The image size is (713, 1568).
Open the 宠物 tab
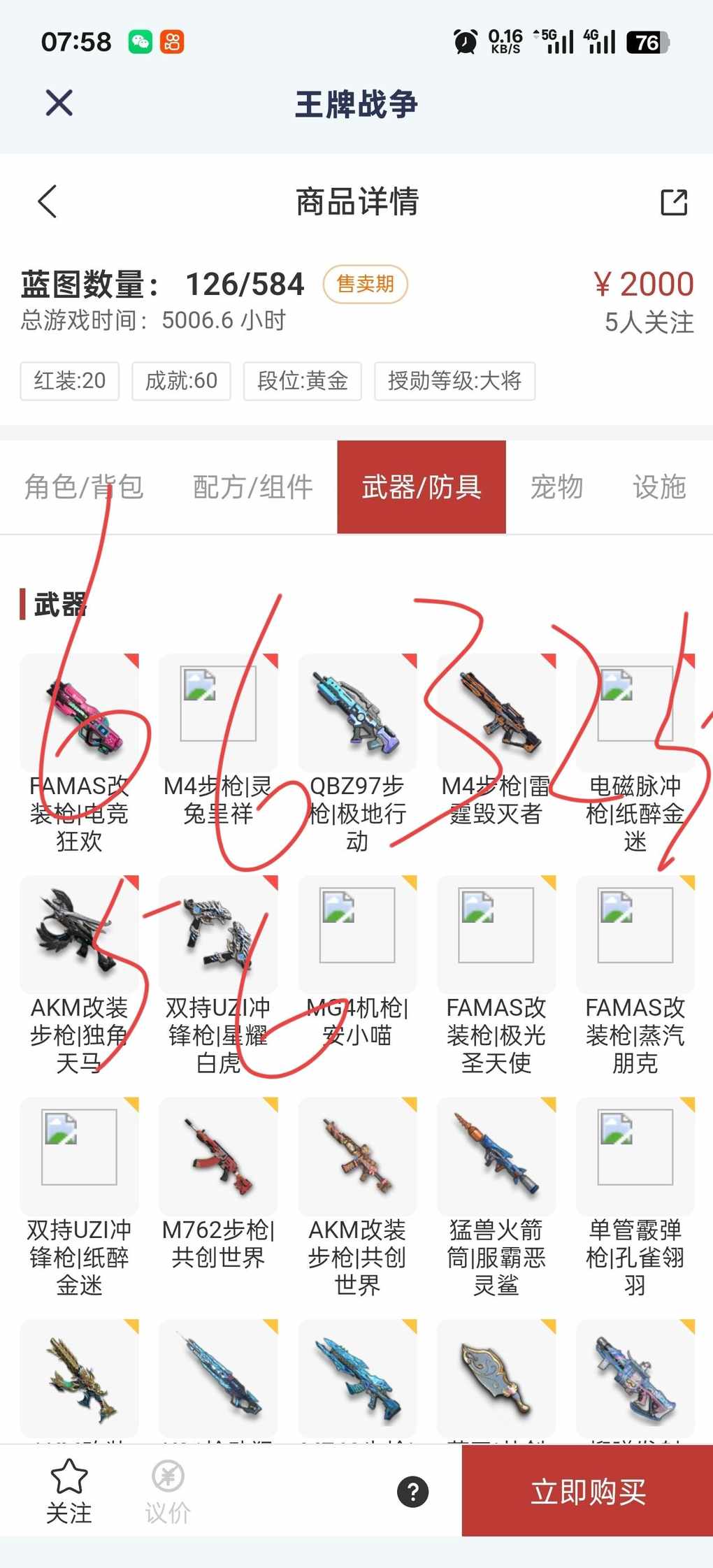[x=556, y=487]
